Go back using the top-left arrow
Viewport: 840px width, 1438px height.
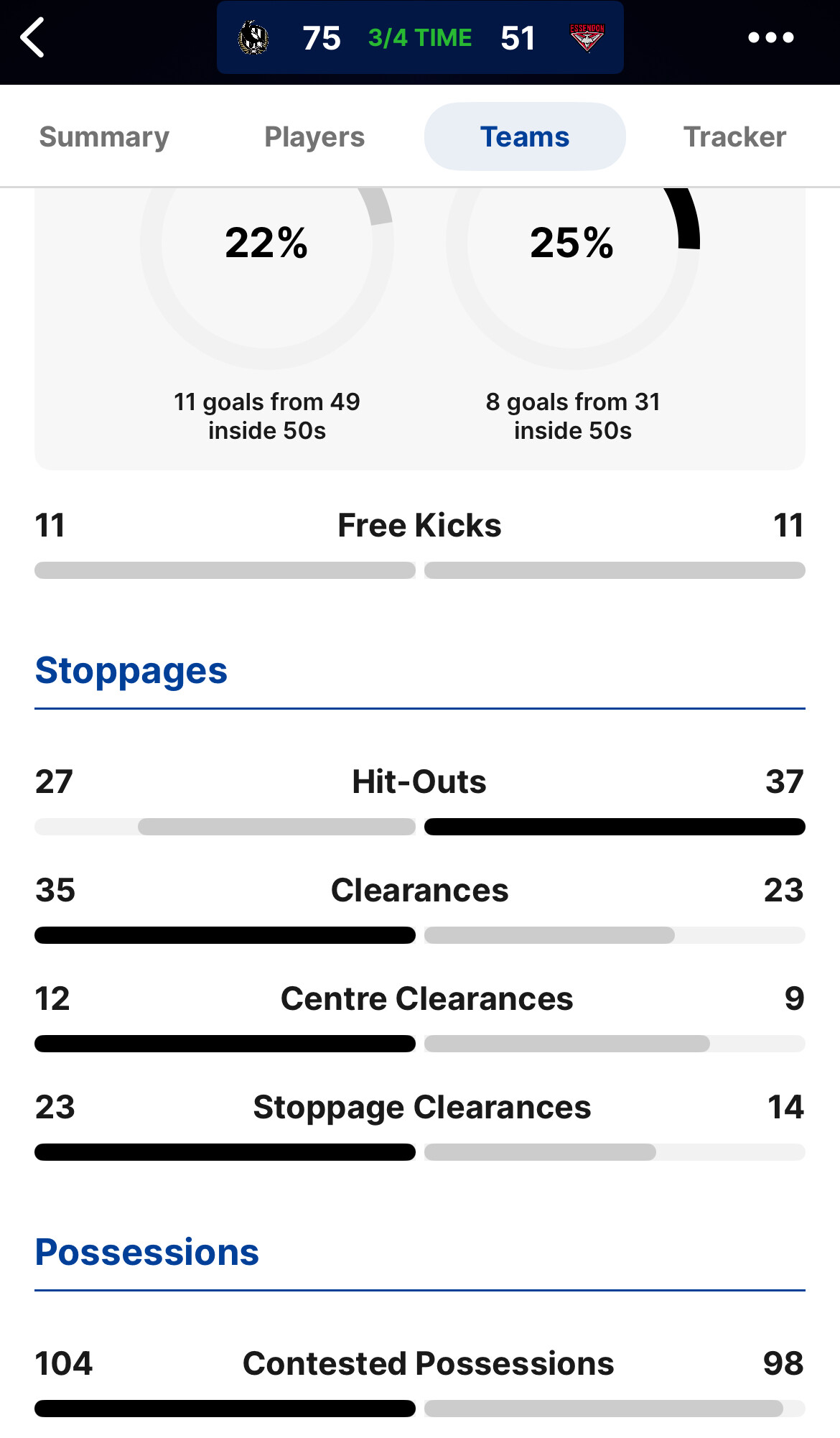coord(33,37)
